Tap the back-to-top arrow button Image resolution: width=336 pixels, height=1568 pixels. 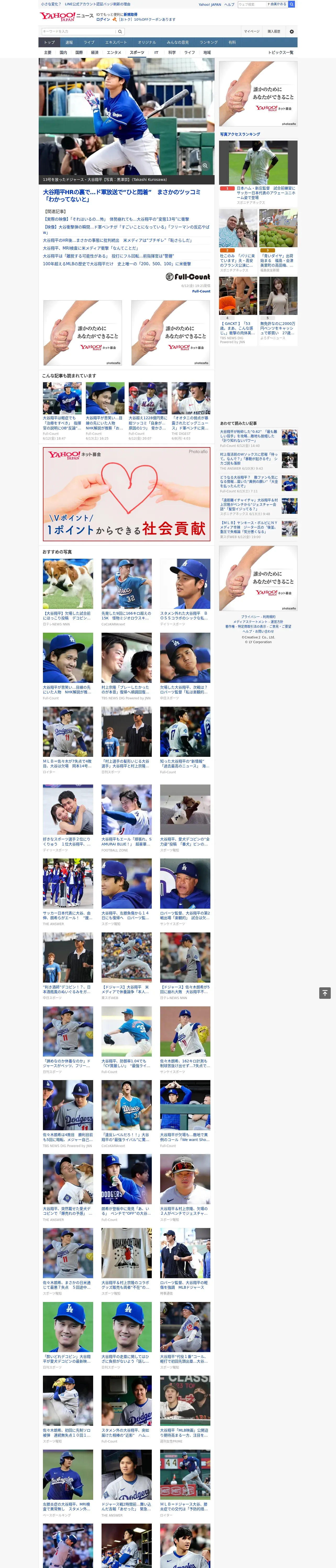pos(325,993)
